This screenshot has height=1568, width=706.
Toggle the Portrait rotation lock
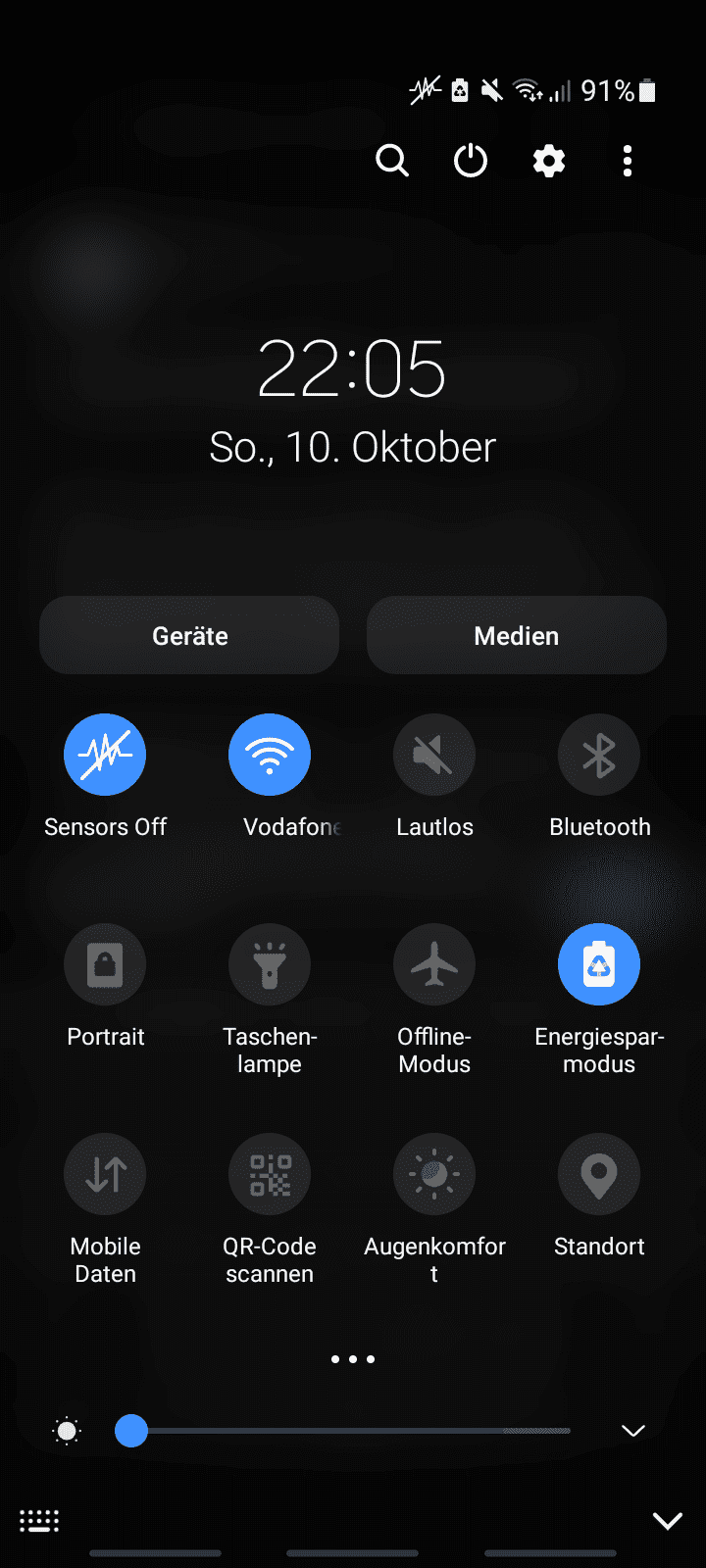pos(105,965)
